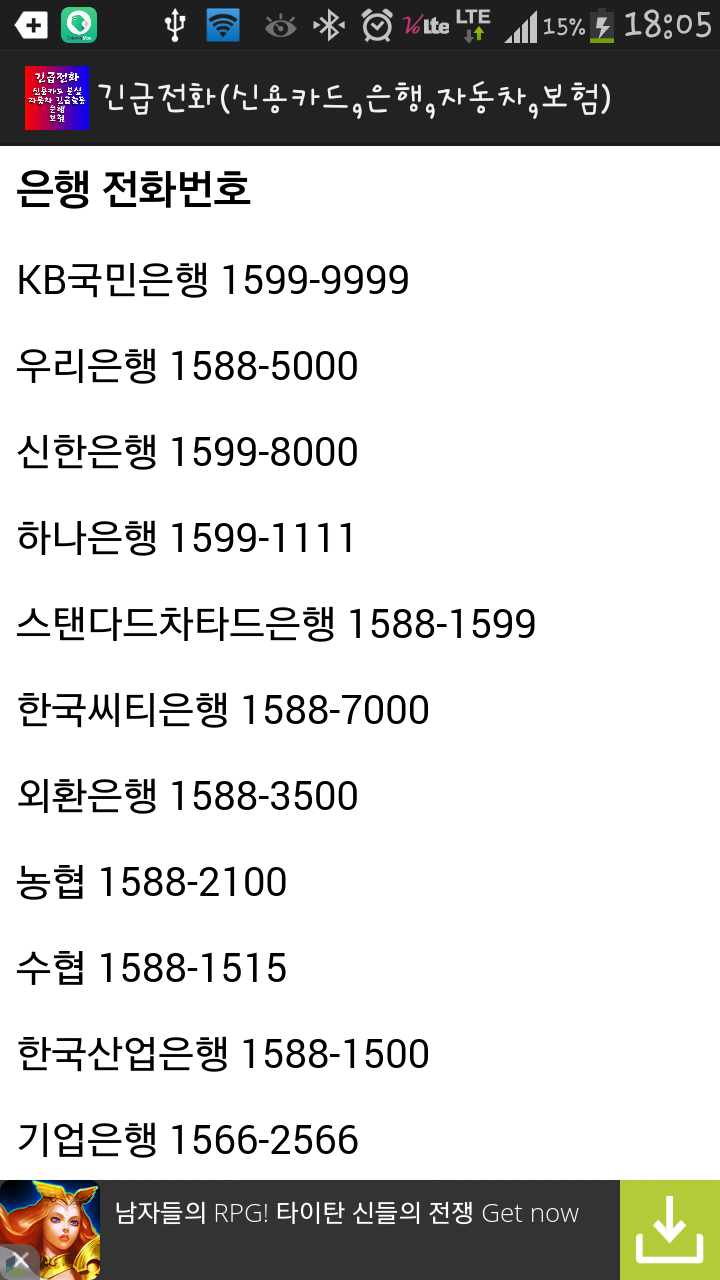Select 하나은행 1599-1111
720x1280 pixels.
coord(186,539)
